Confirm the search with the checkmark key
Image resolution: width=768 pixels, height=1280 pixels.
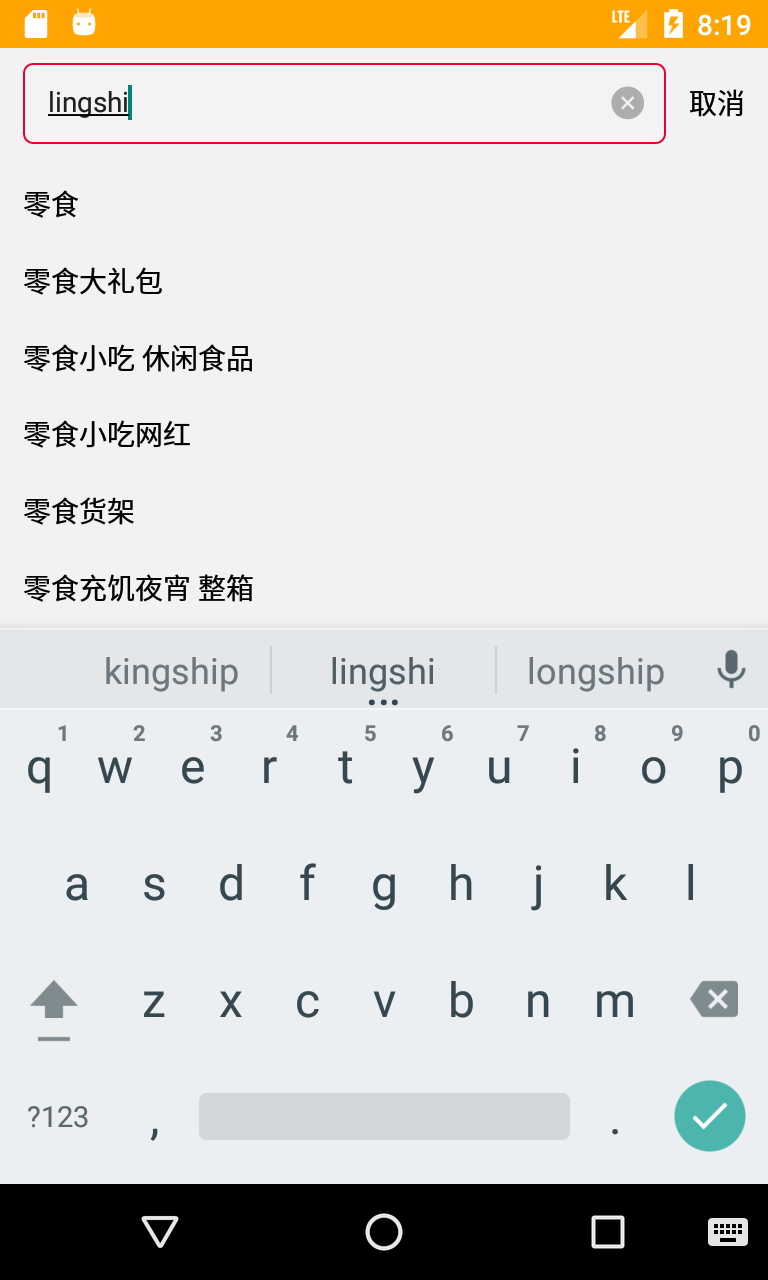[x=709, y=1116]
